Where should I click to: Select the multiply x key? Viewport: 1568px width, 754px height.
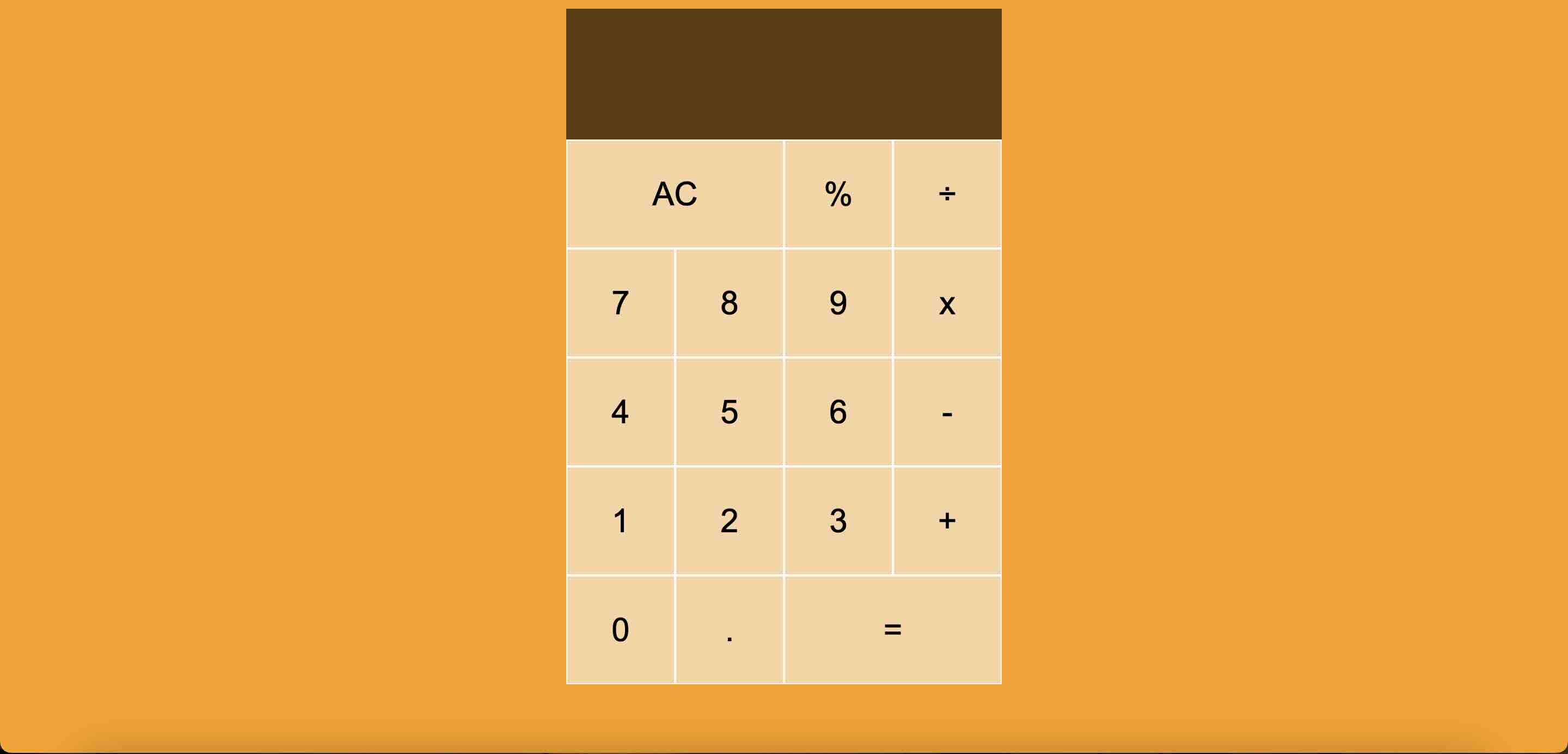[947, 303]
